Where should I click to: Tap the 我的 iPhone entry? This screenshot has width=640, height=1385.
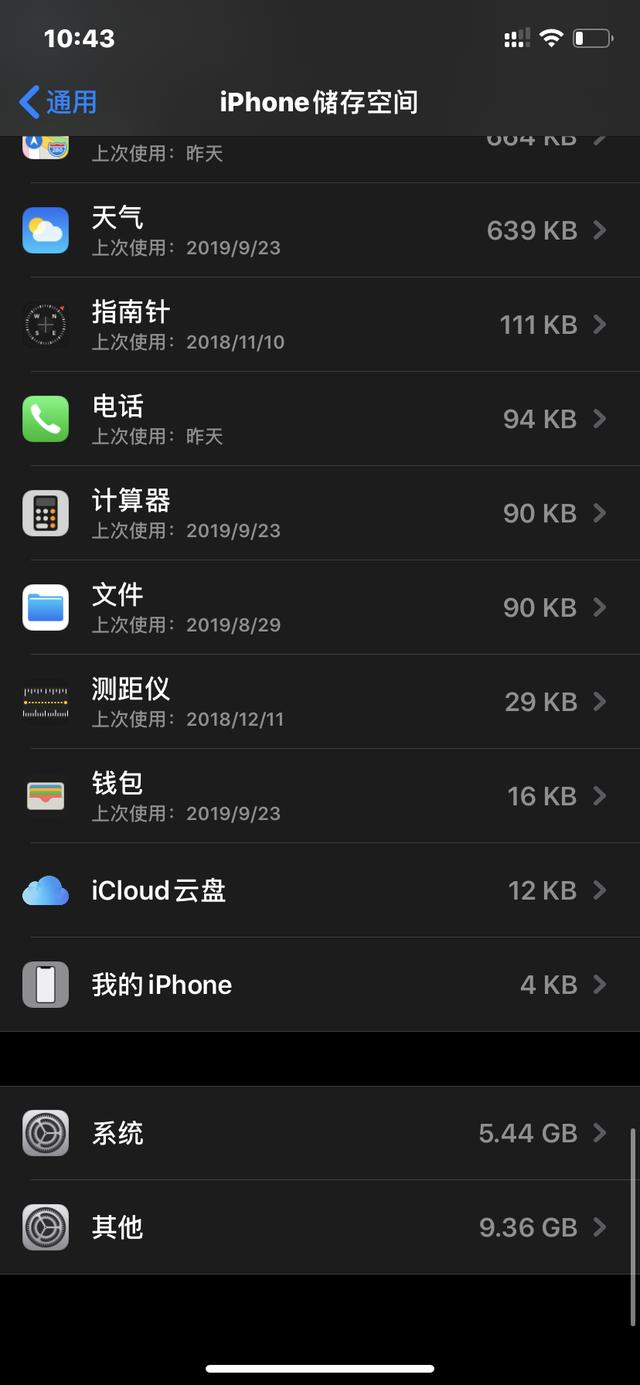pos(320,985)
